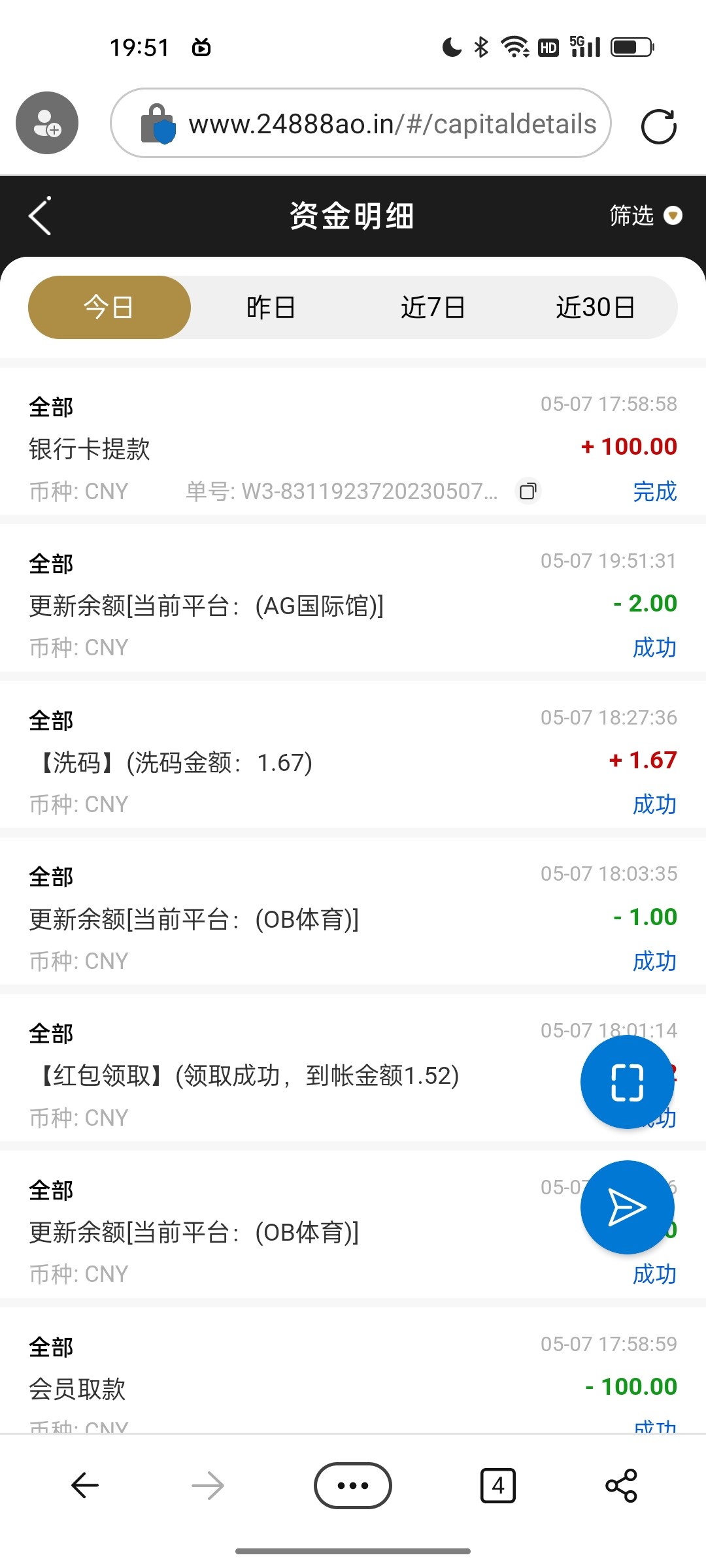Viewport: 706px width, 1568px height.
Task: Switch to the 昨日 tab
Action: (x=271, y=307)
